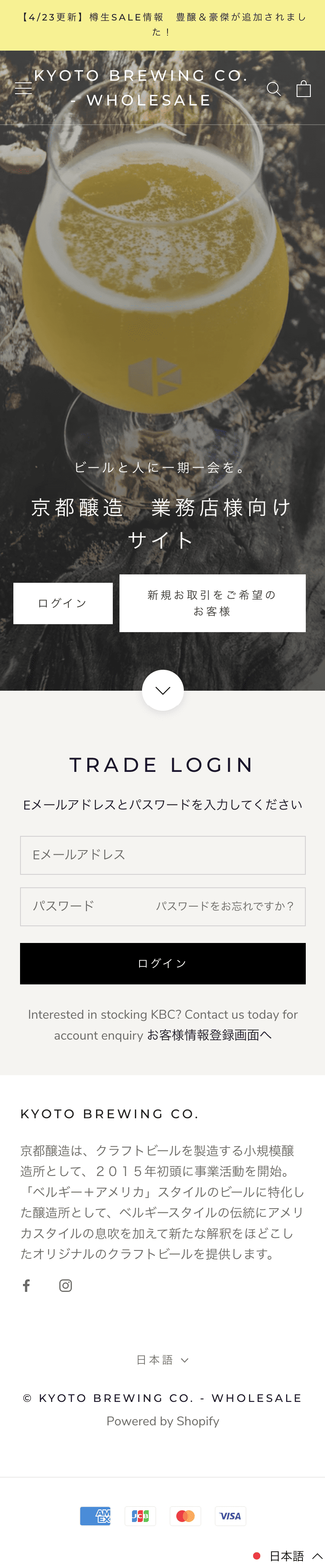This screenshot has width=325, height=1568.
Task: Open the hamburger navigation menu
Action: point(23,88)
